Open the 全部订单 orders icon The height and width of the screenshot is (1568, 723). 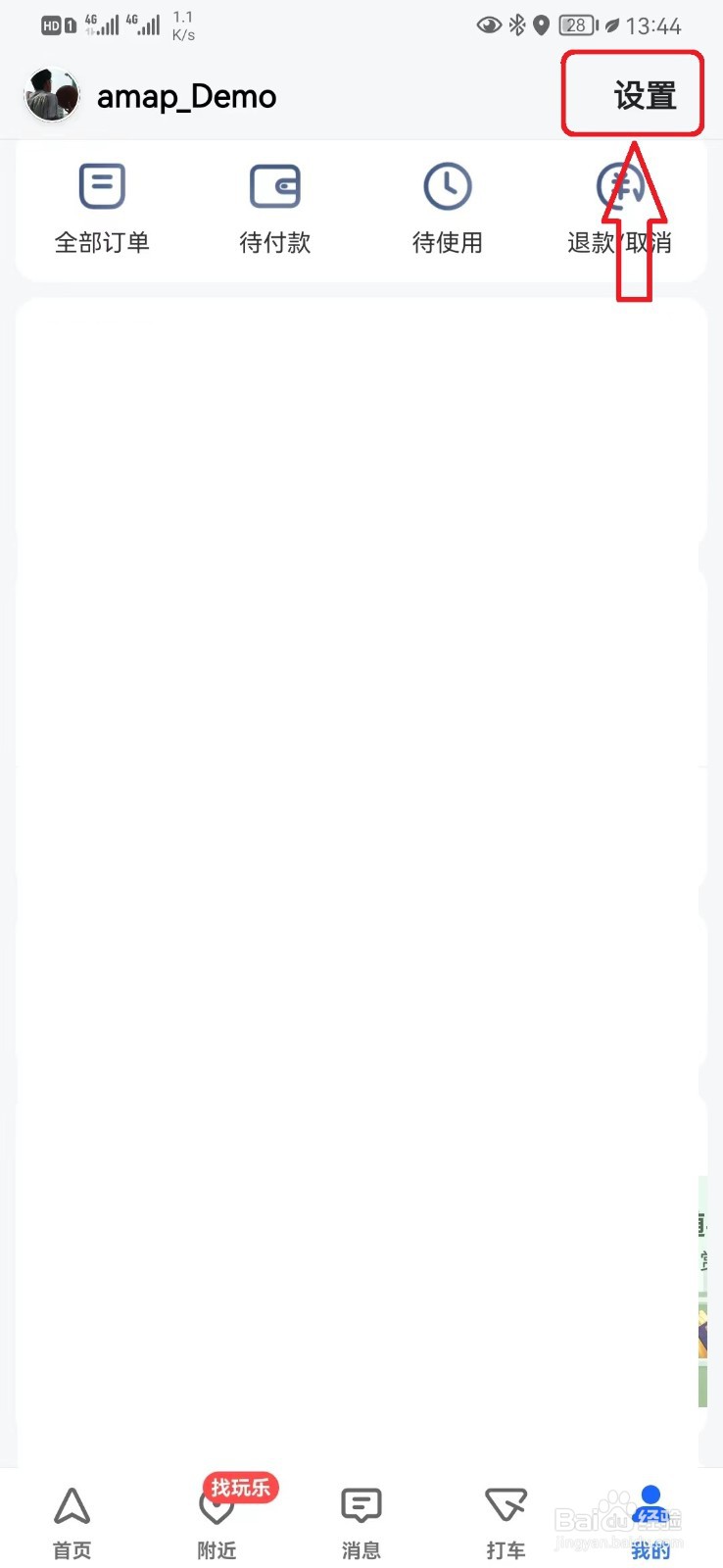pos(102,185)
